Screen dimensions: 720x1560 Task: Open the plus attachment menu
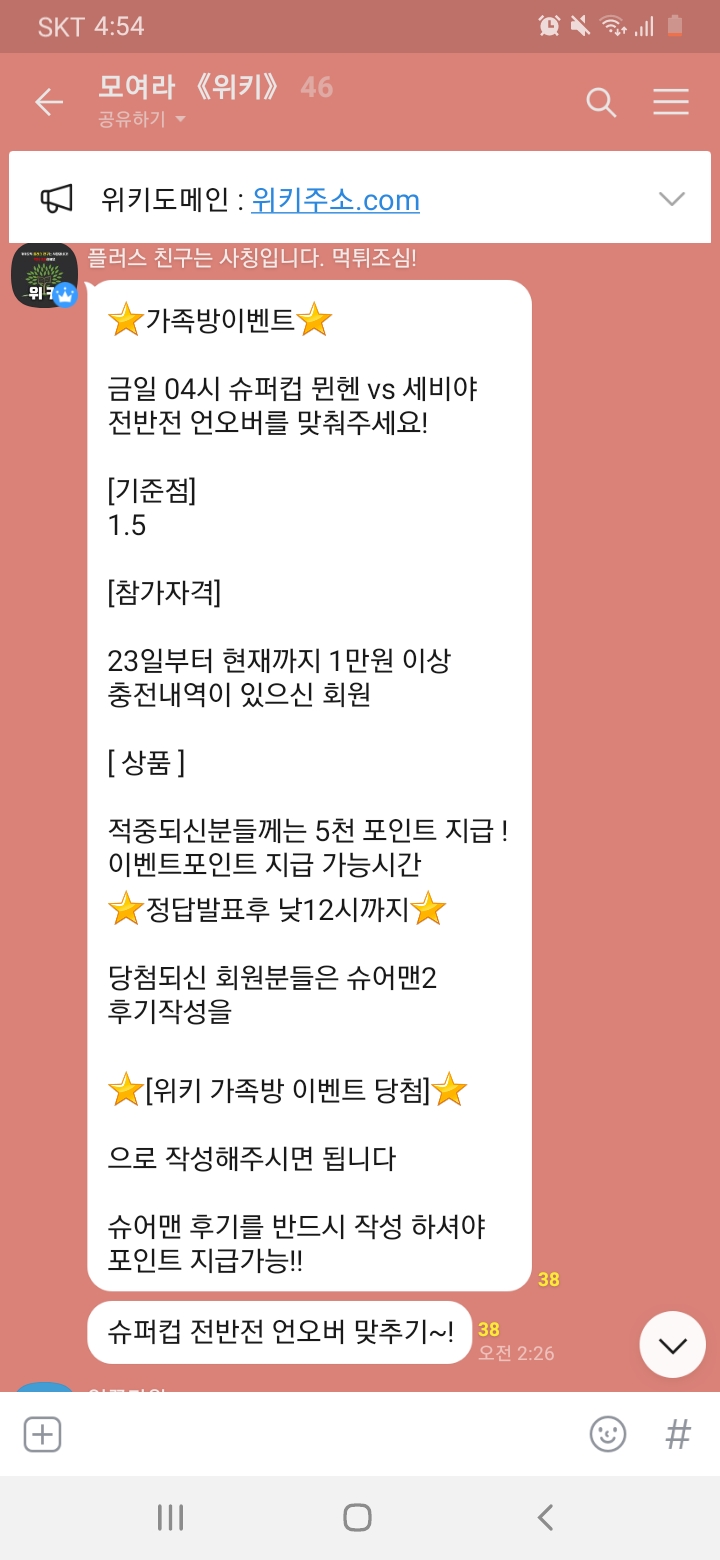[42, 1434]
